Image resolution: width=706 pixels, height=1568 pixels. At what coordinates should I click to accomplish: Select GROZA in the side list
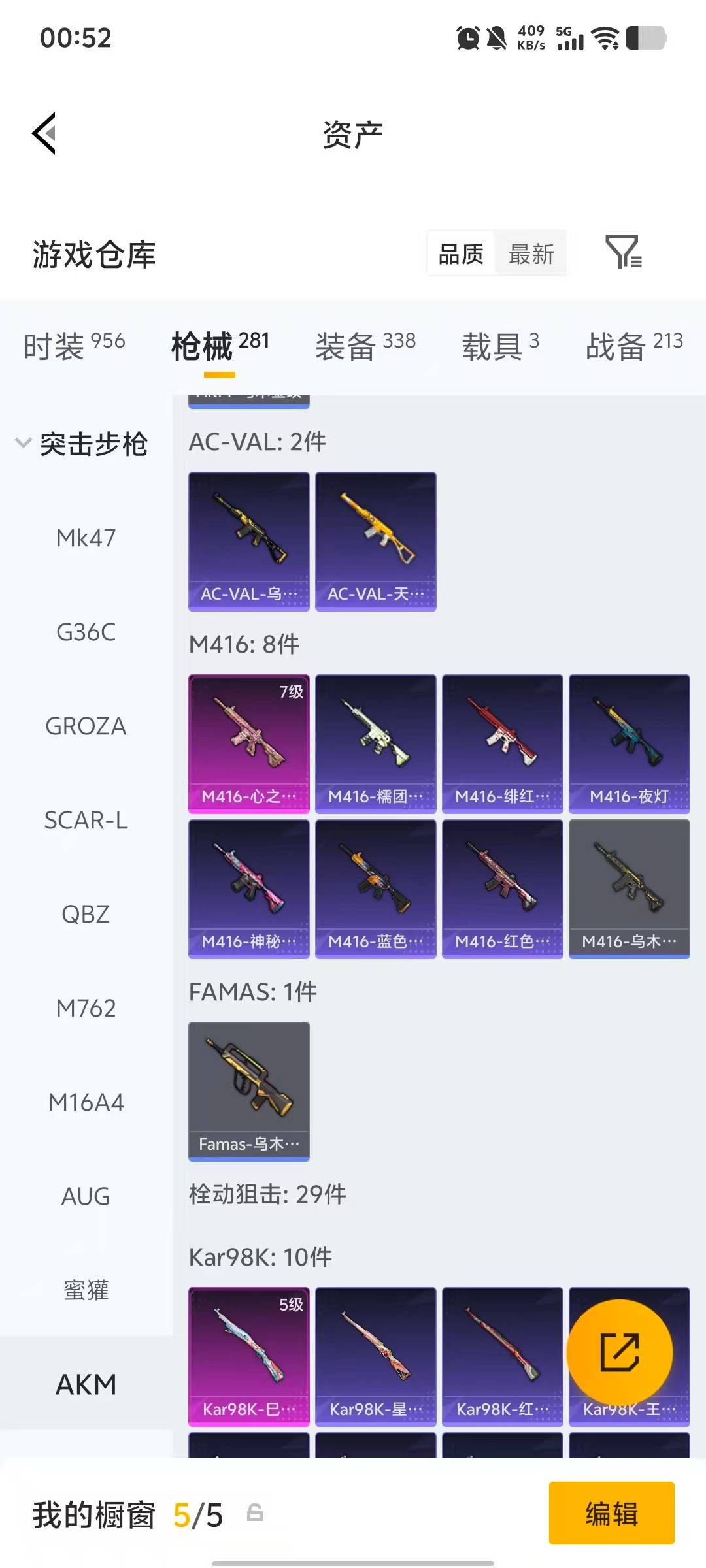[x=86, y=727]
